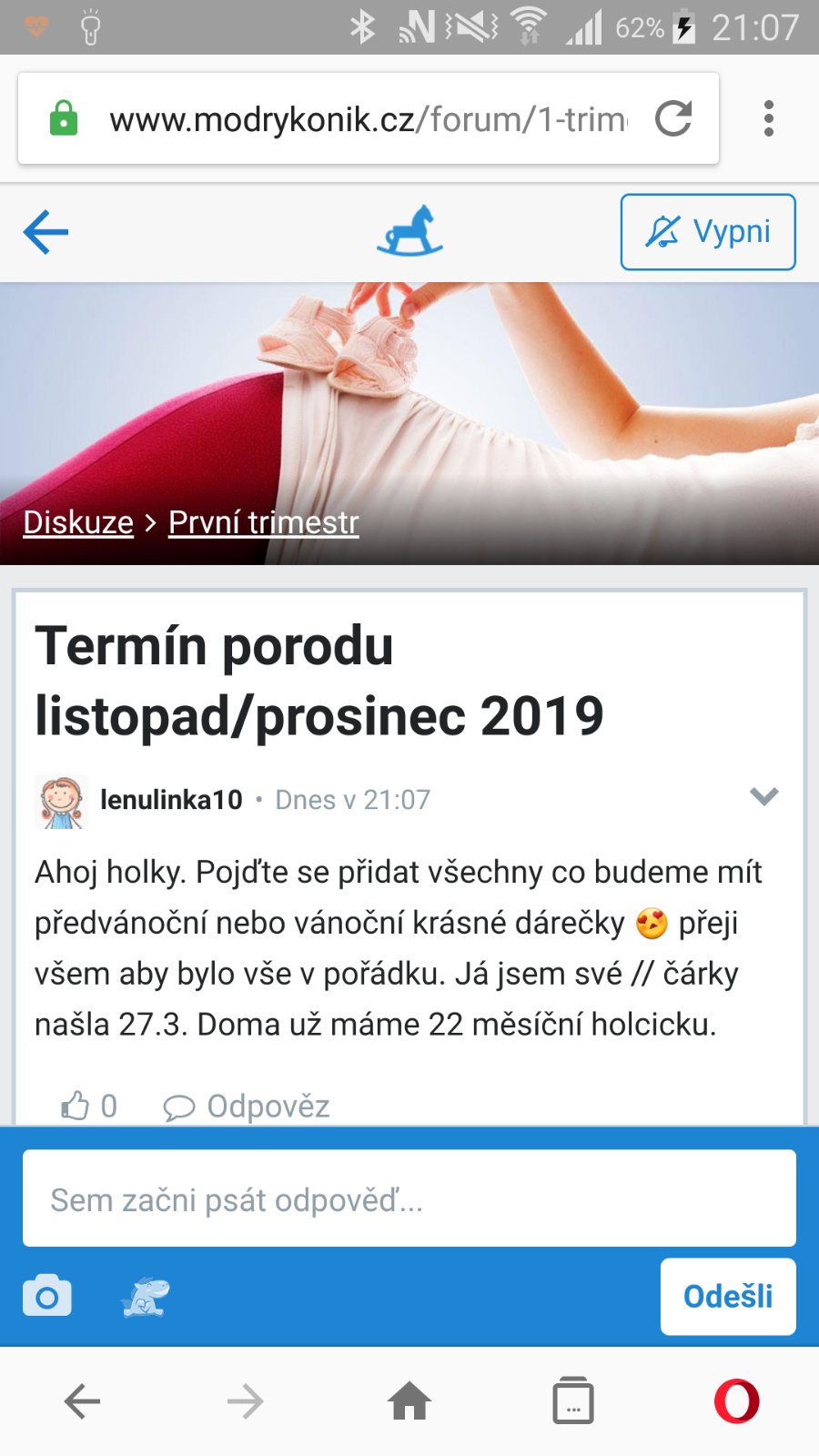This screenshot has height=1456, width=819.
Task: Open the browser tabs view
Action: coord(573,1401)
